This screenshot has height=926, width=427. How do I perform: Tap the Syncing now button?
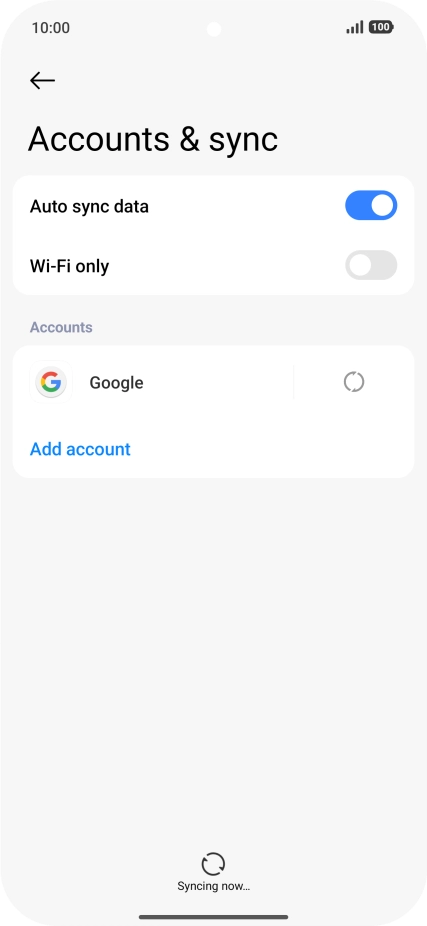[x=213, y=871]
